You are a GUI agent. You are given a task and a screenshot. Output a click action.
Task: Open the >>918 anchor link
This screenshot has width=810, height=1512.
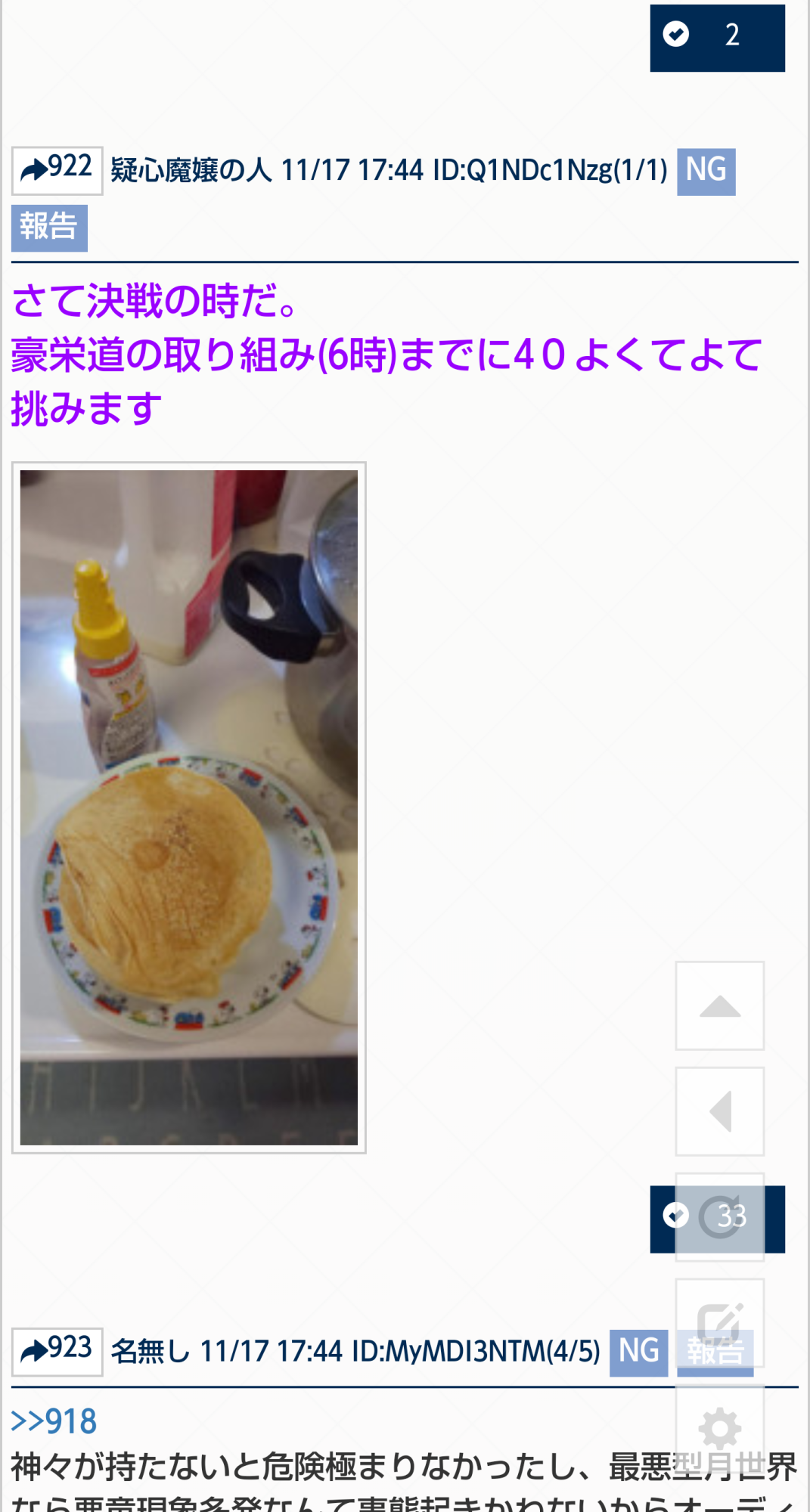(x=54, y=1421)
